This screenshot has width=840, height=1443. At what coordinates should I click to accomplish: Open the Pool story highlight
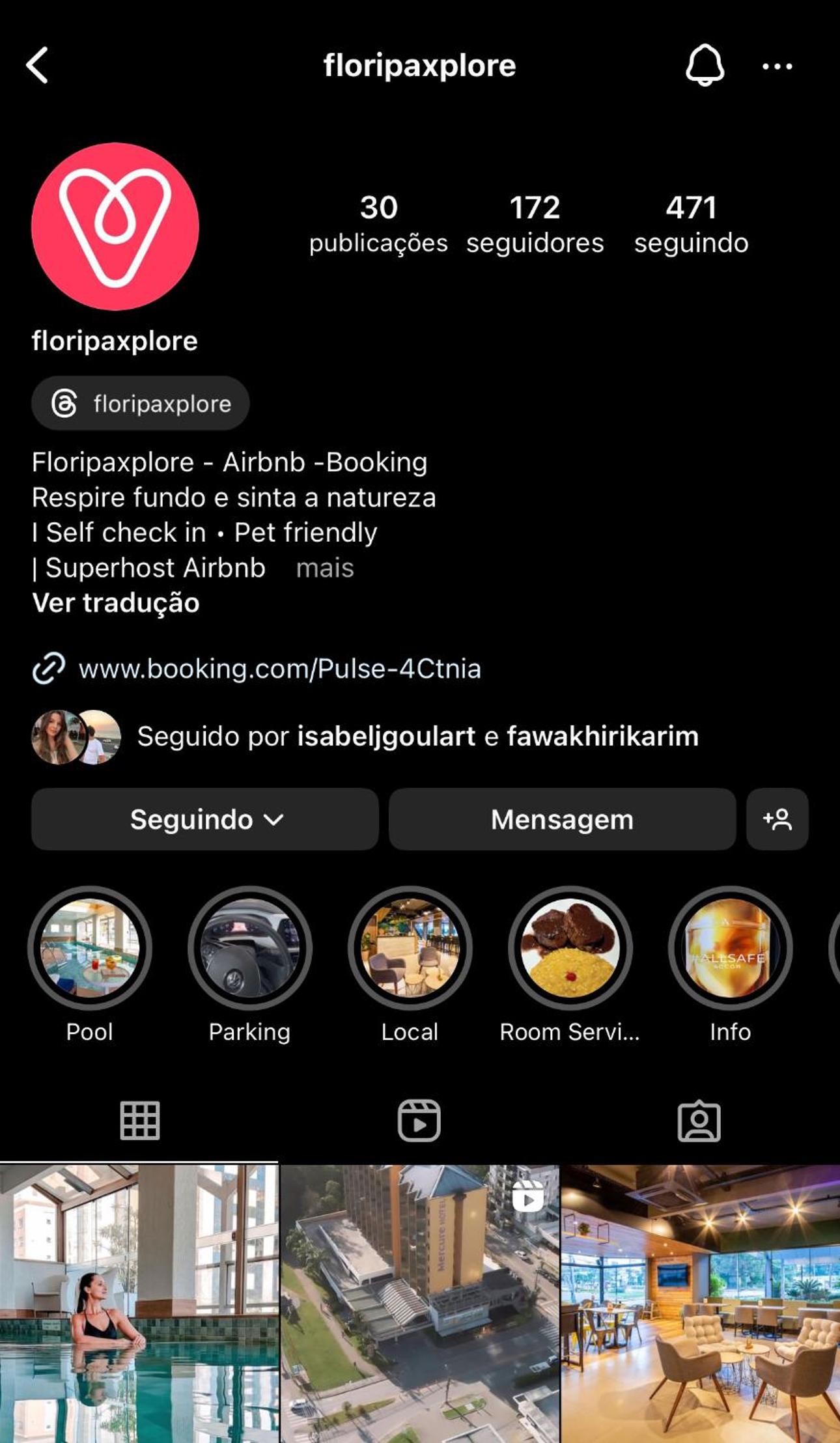90,948
